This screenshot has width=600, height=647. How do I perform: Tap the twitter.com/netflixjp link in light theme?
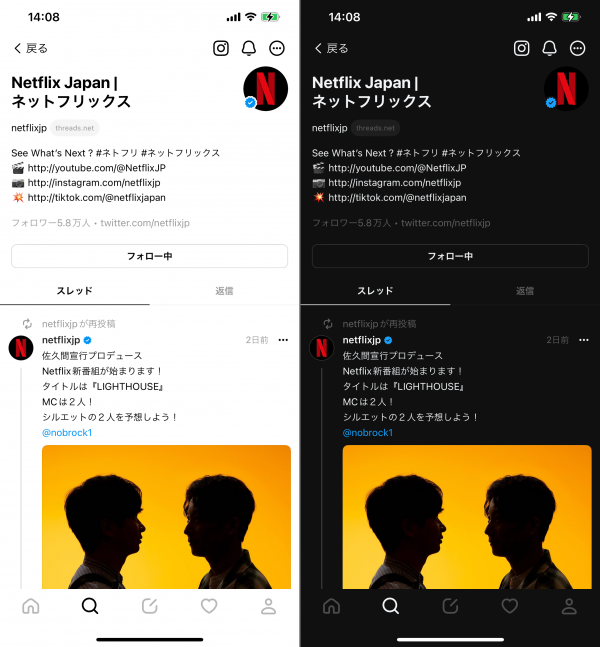point(144,223)
